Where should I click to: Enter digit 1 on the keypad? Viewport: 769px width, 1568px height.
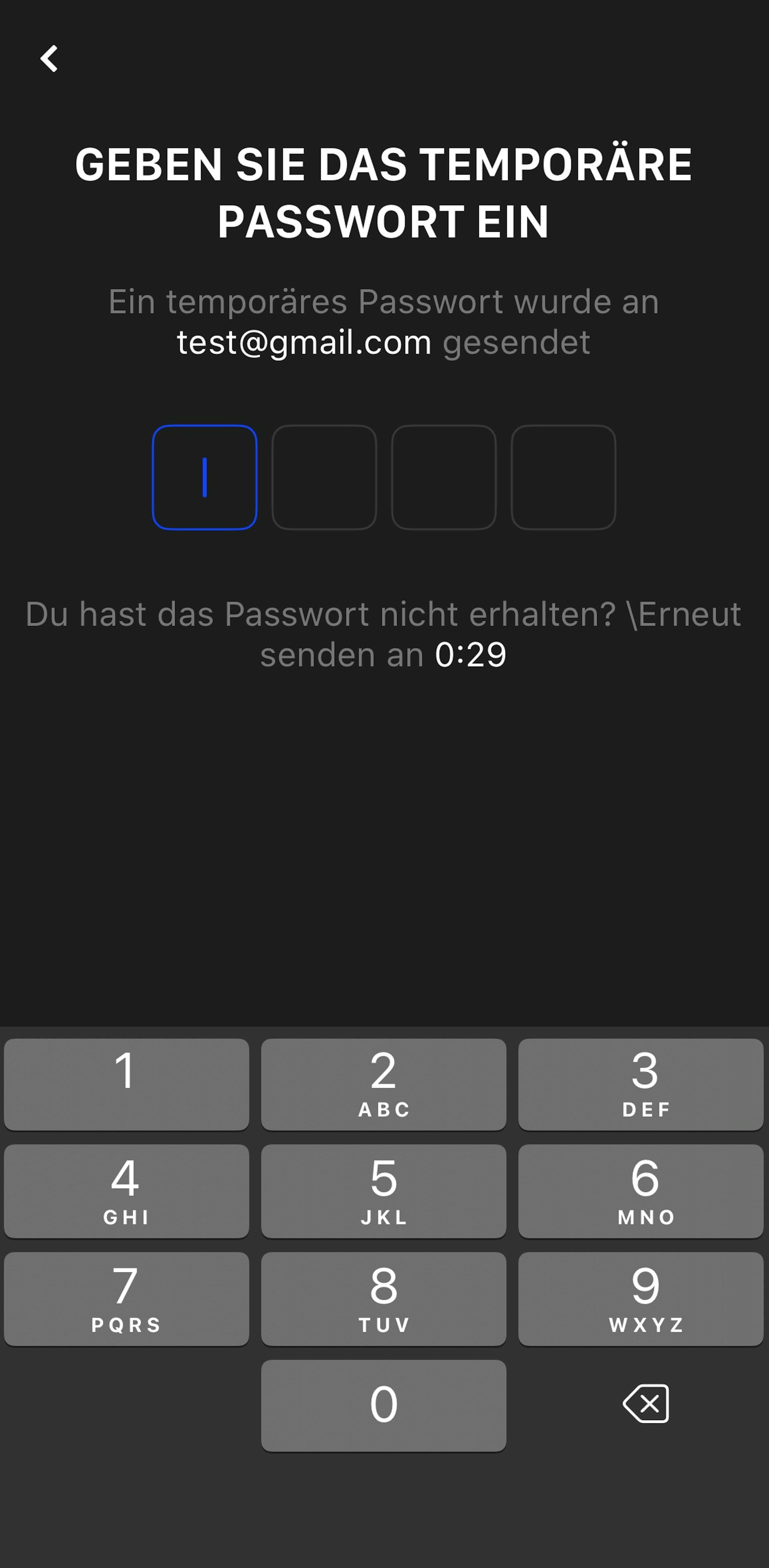pos(127,1084)
